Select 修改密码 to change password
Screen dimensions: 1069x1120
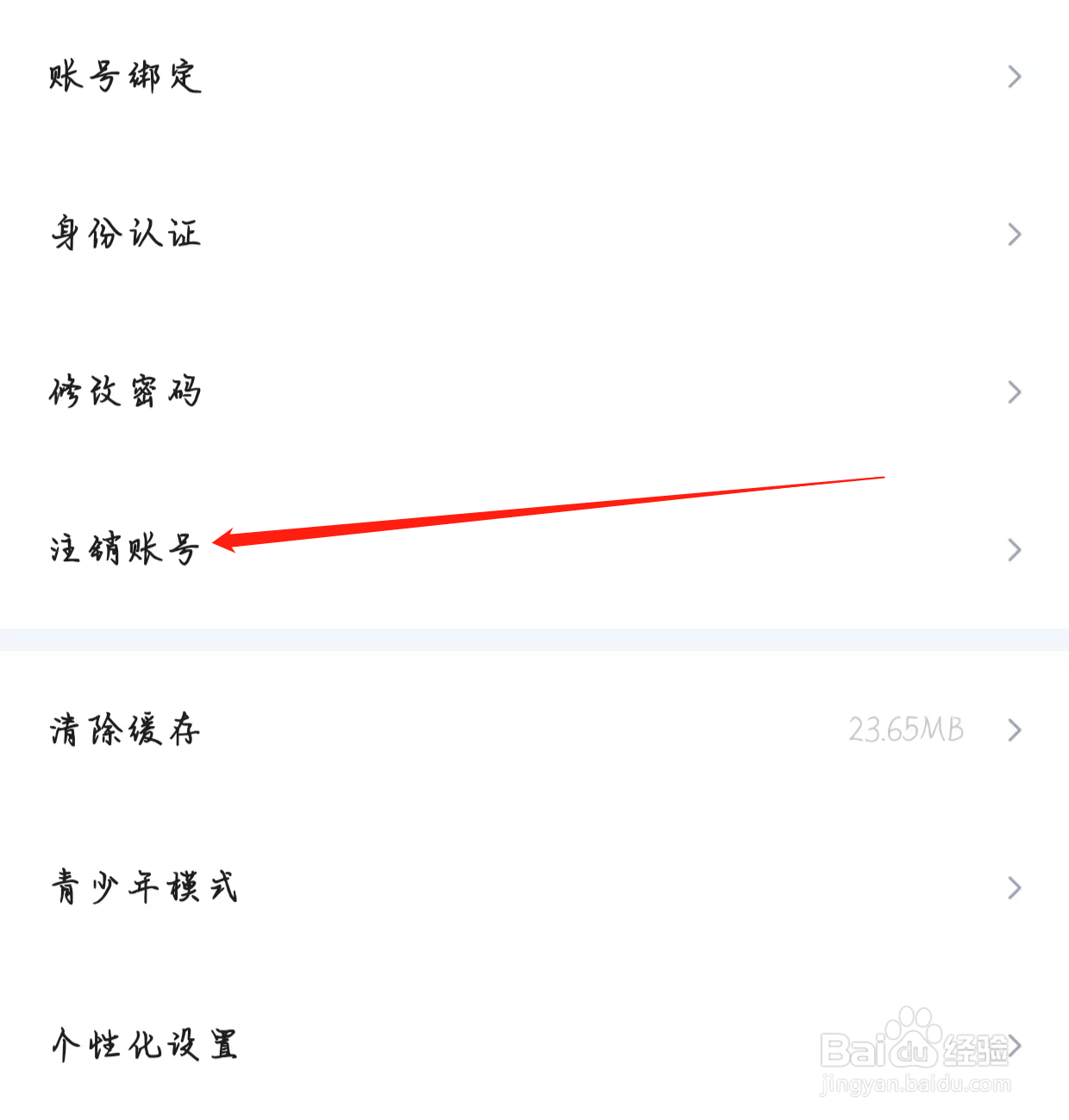point(125,392)
